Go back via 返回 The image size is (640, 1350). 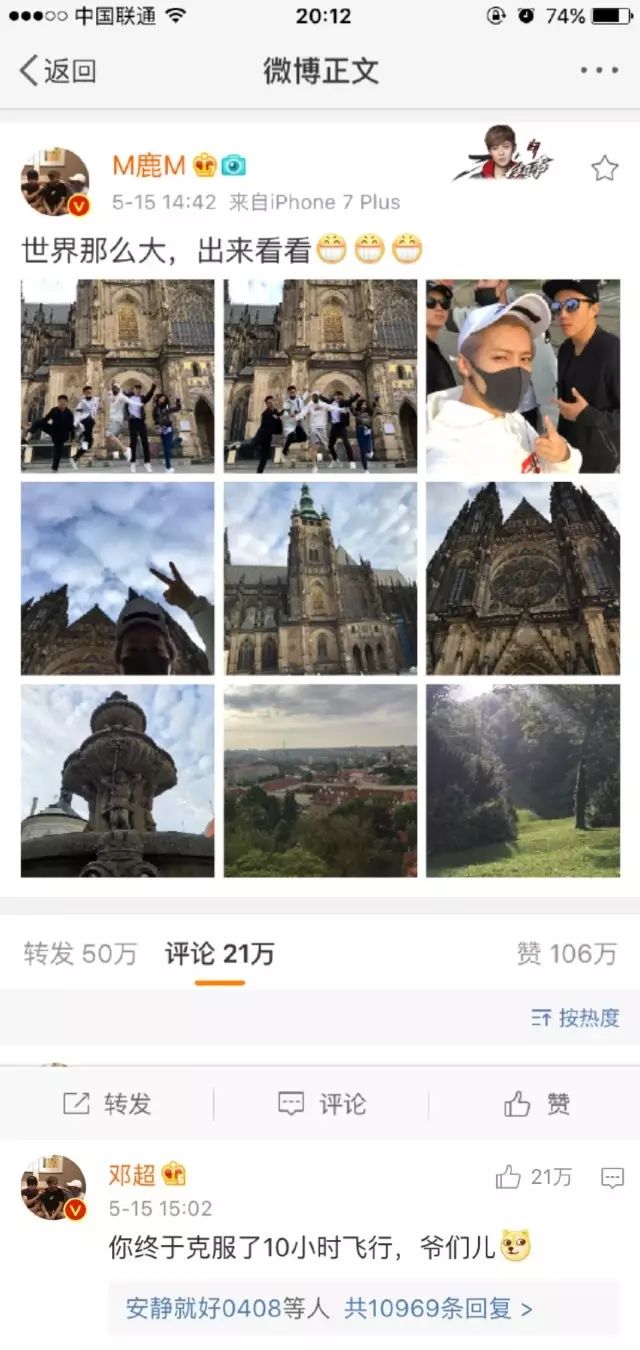[x=57, y=70]
